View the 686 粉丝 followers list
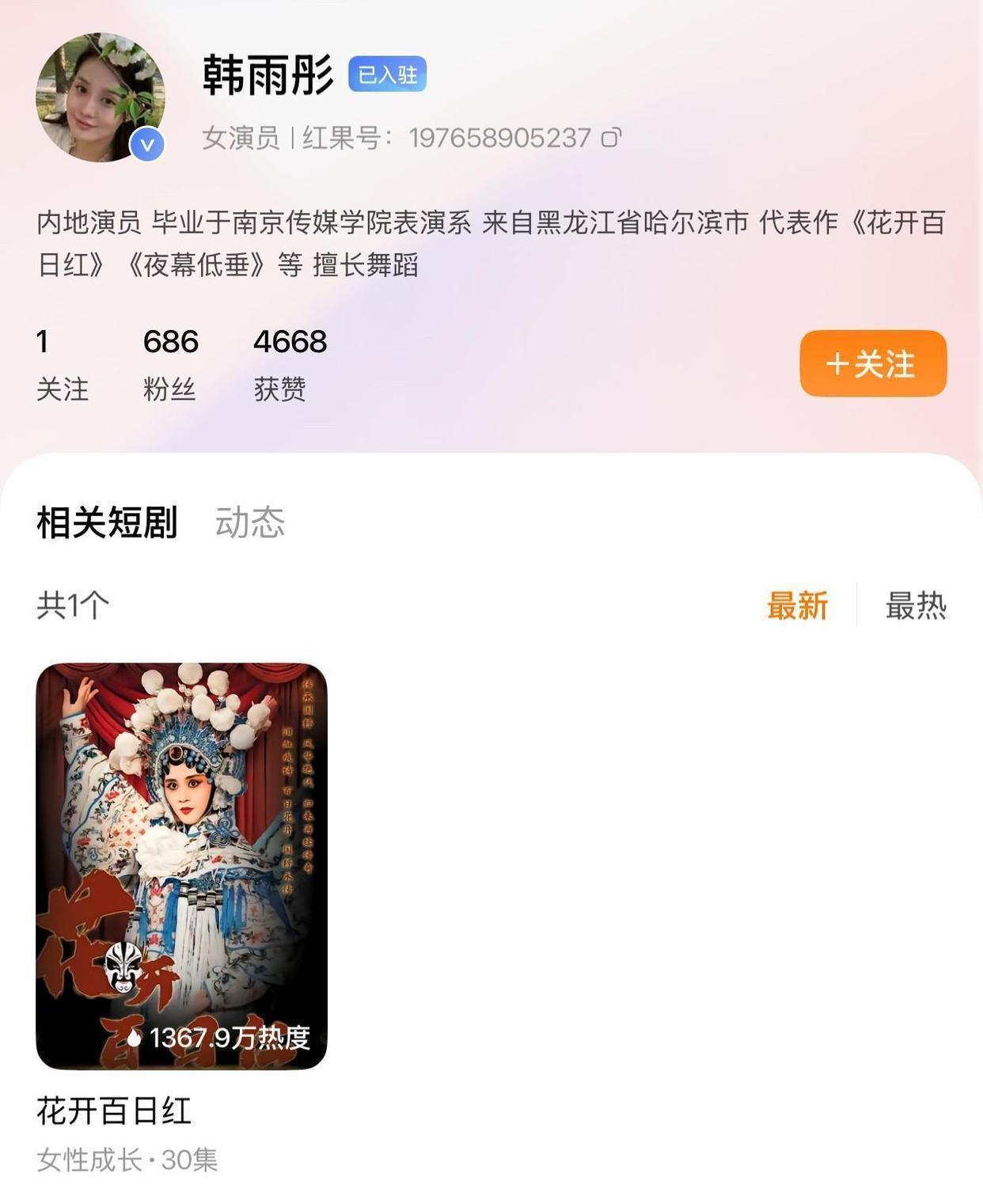 [x=170, y=363]
